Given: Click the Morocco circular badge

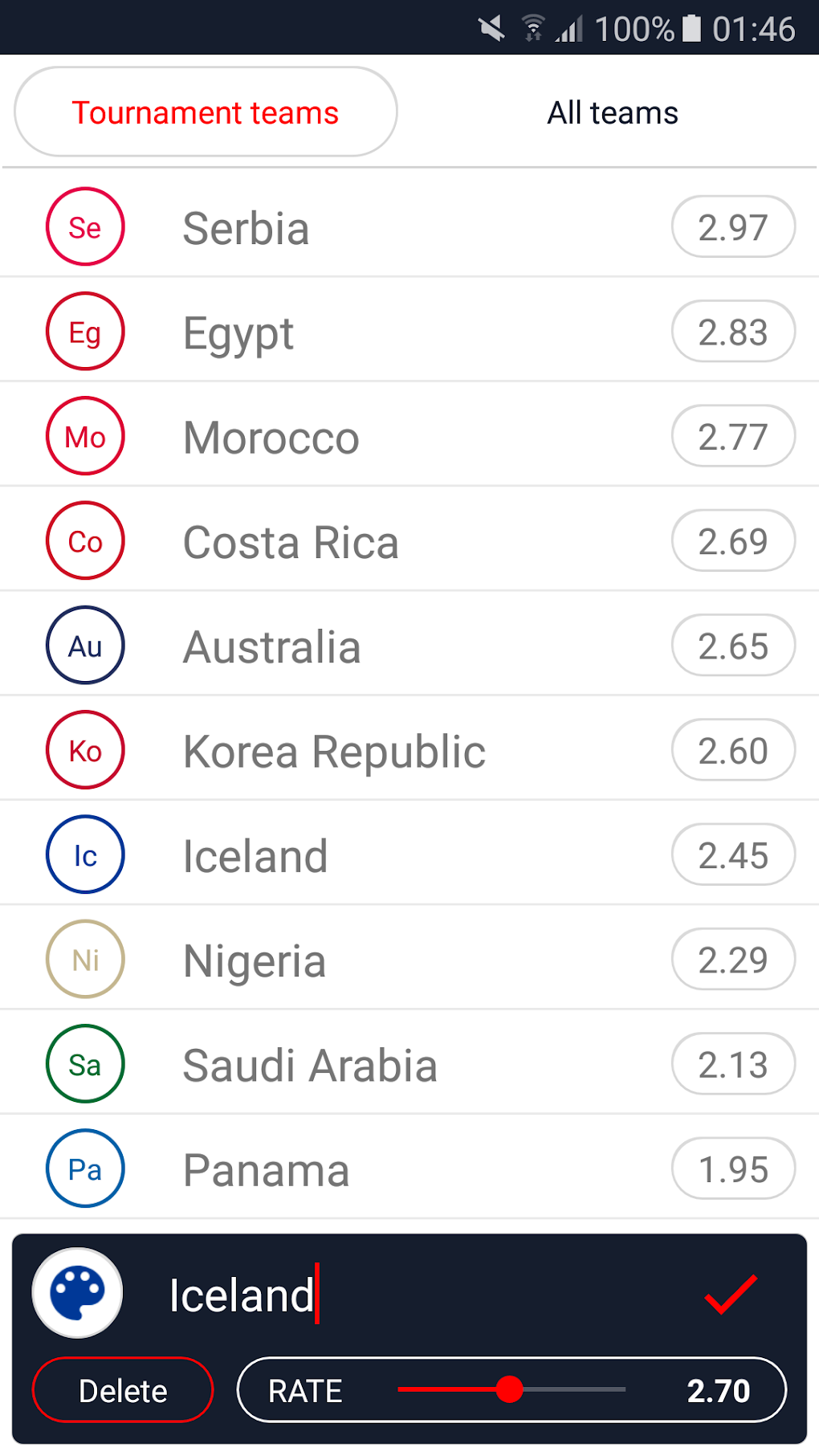Looking at the screenshot, I should (x=84, y=436).
